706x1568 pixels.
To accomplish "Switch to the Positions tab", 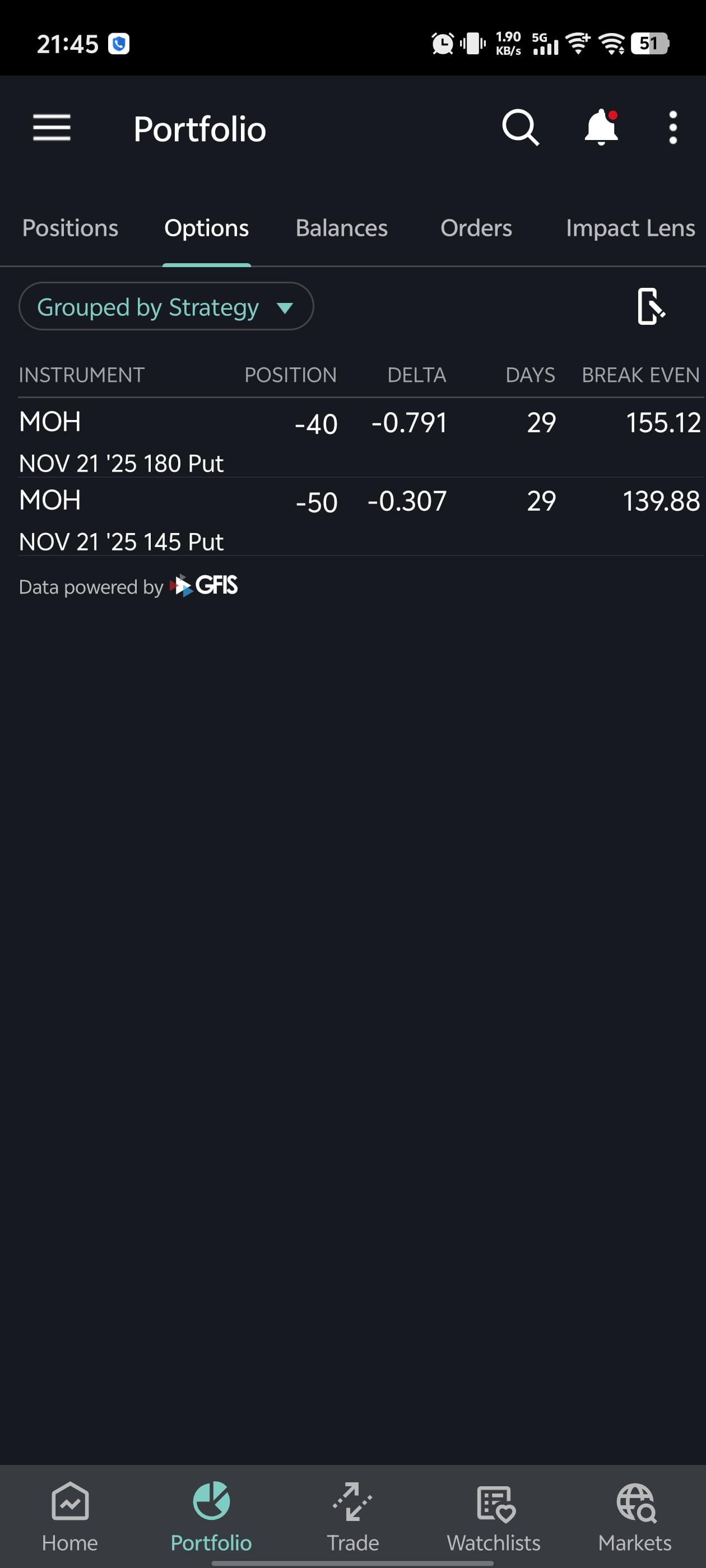I will point(70,228).
